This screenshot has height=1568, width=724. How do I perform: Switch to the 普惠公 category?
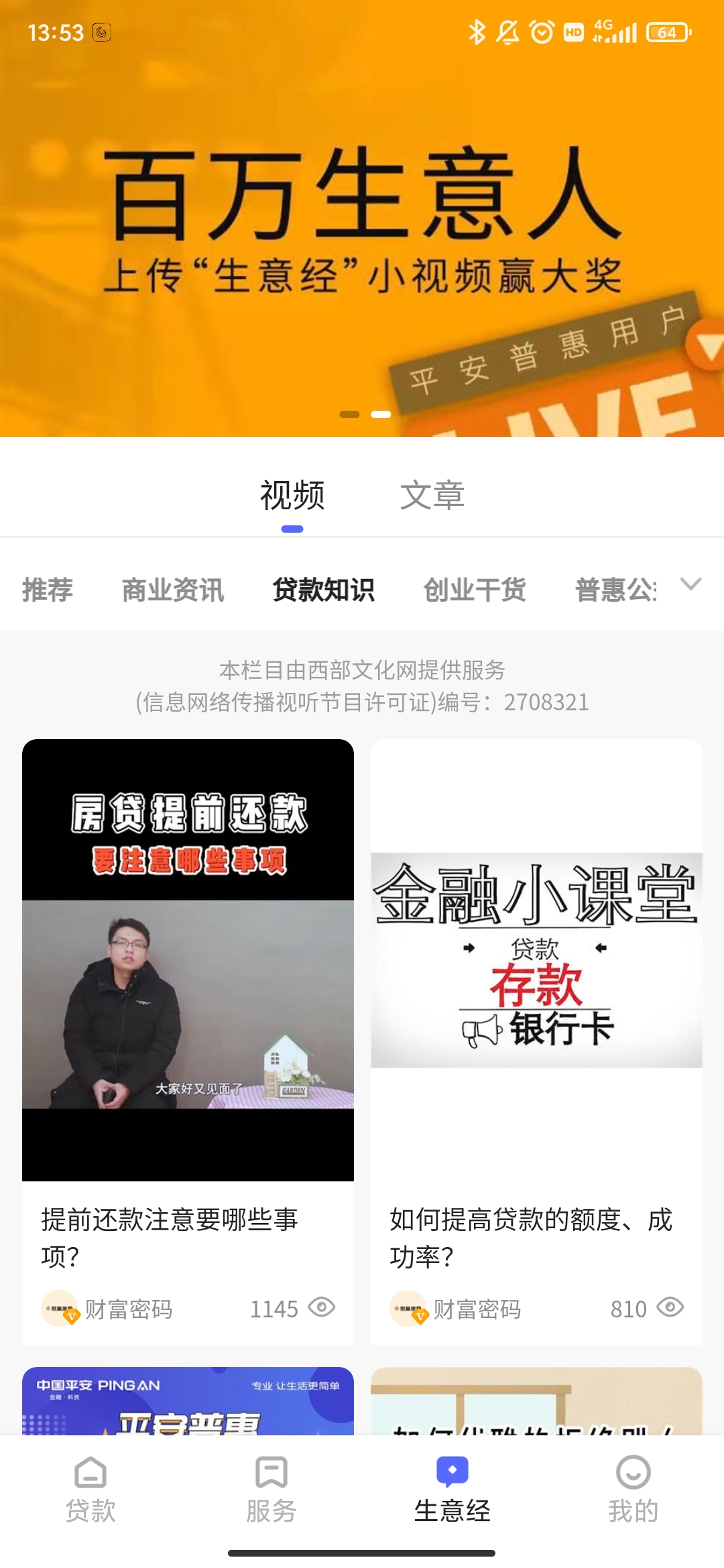tap(615, 590)
